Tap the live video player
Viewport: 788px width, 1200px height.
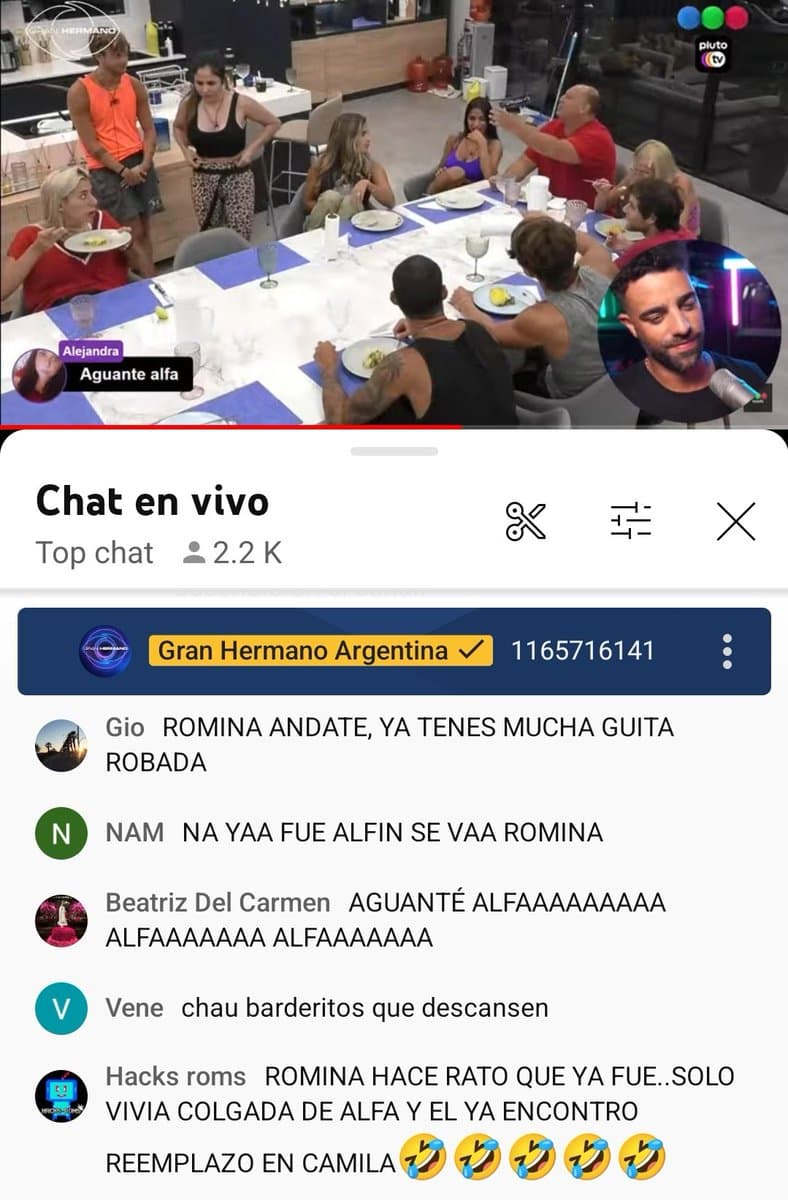pyautogui.click(x=394, y=214)
